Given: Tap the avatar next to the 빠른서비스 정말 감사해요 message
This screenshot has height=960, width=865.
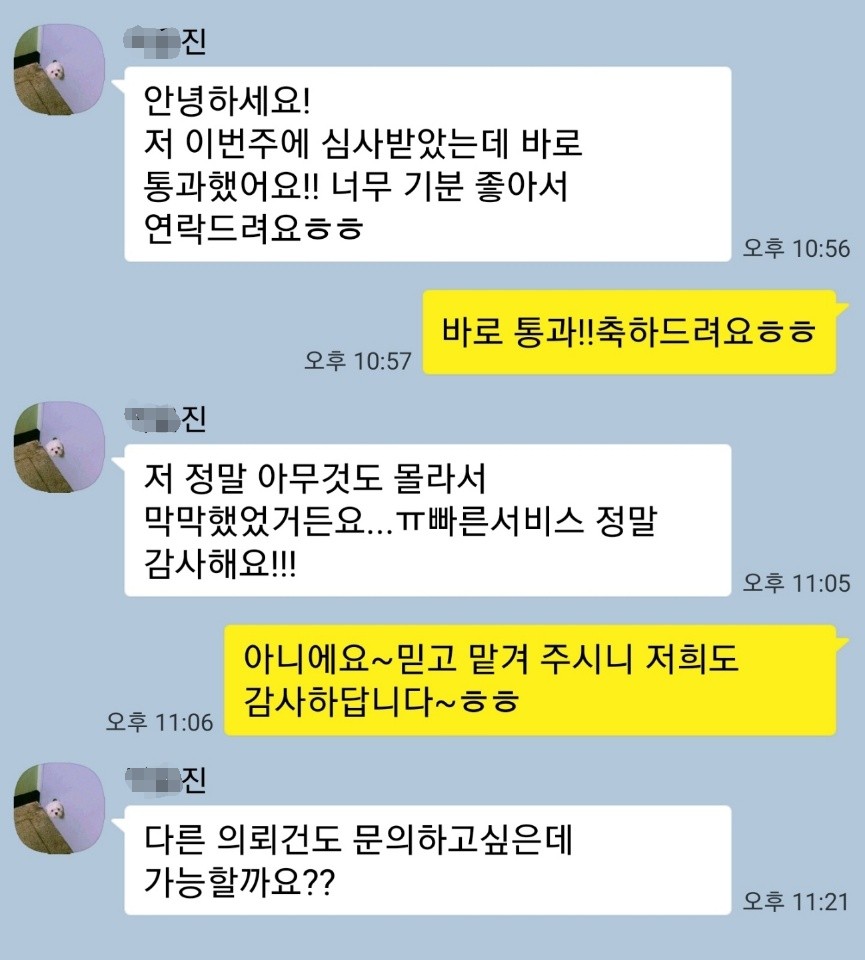Looking at the screenshot, I should click(59, 448).
